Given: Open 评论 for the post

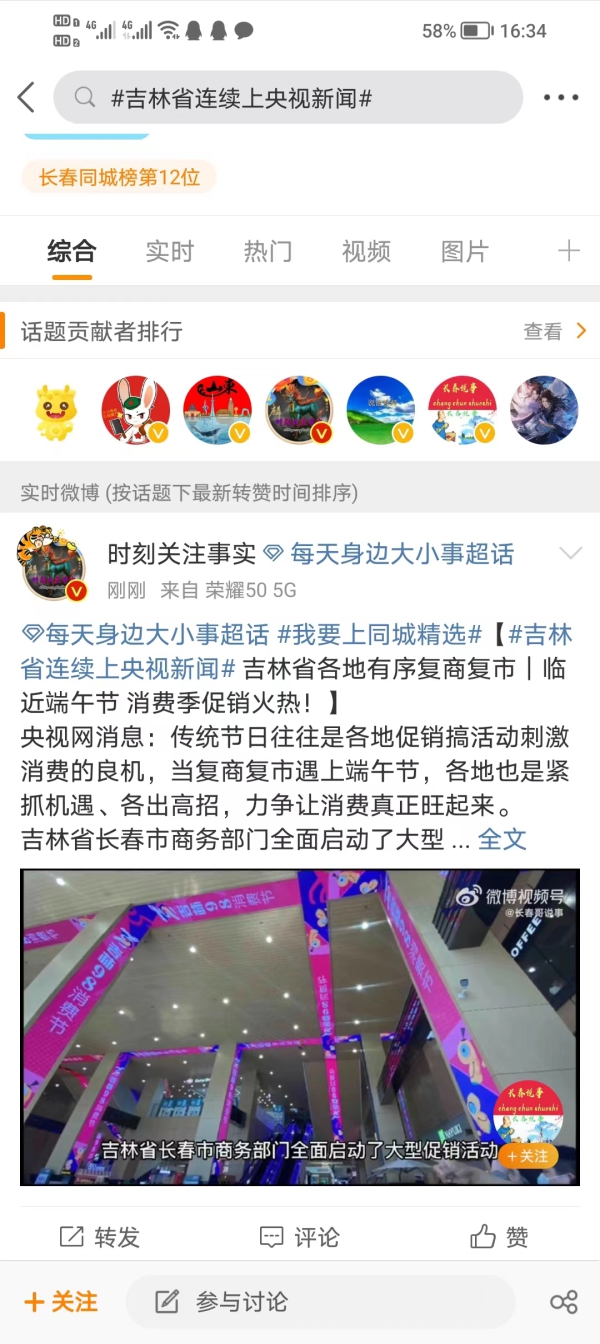Looking at the screenshot, I should point(300,1237).
